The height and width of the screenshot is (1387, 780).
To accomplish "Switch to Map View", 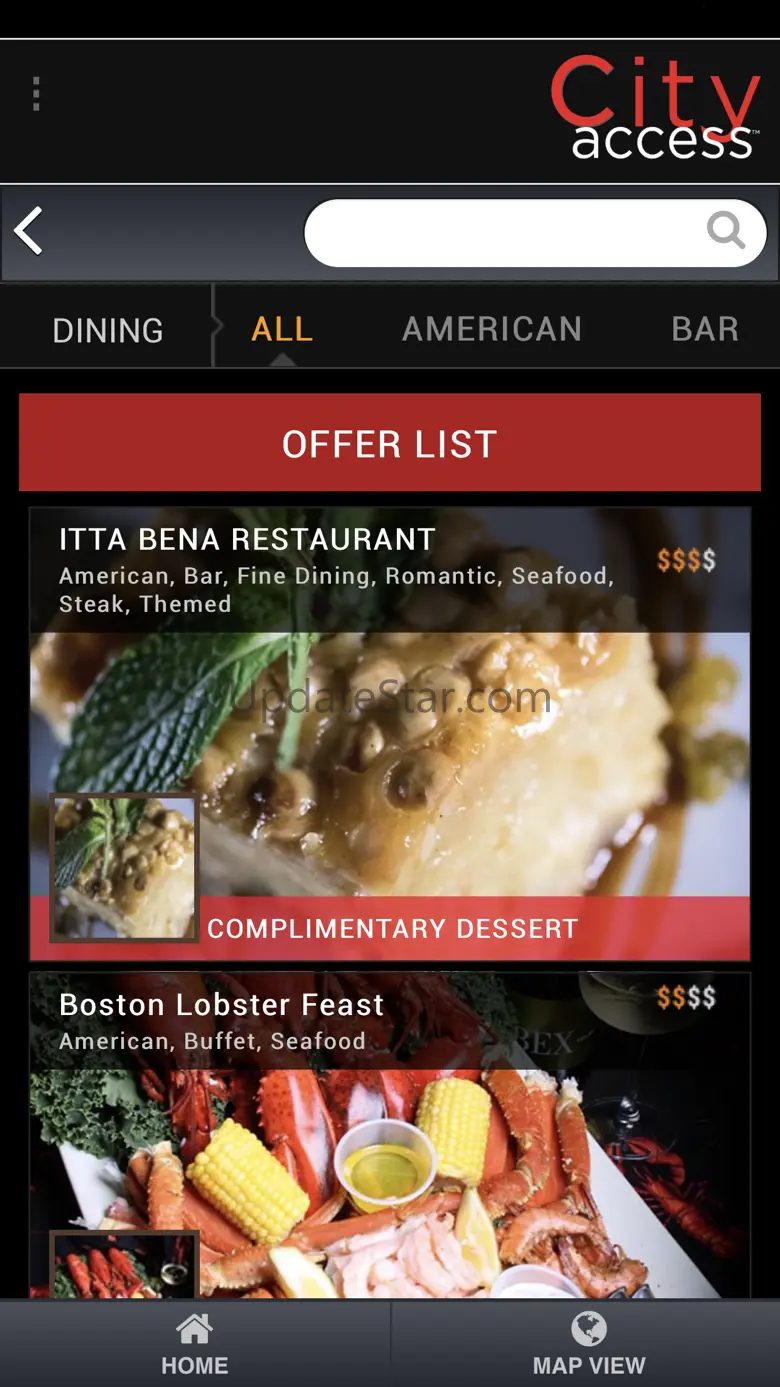I will tap(588, 1344).
